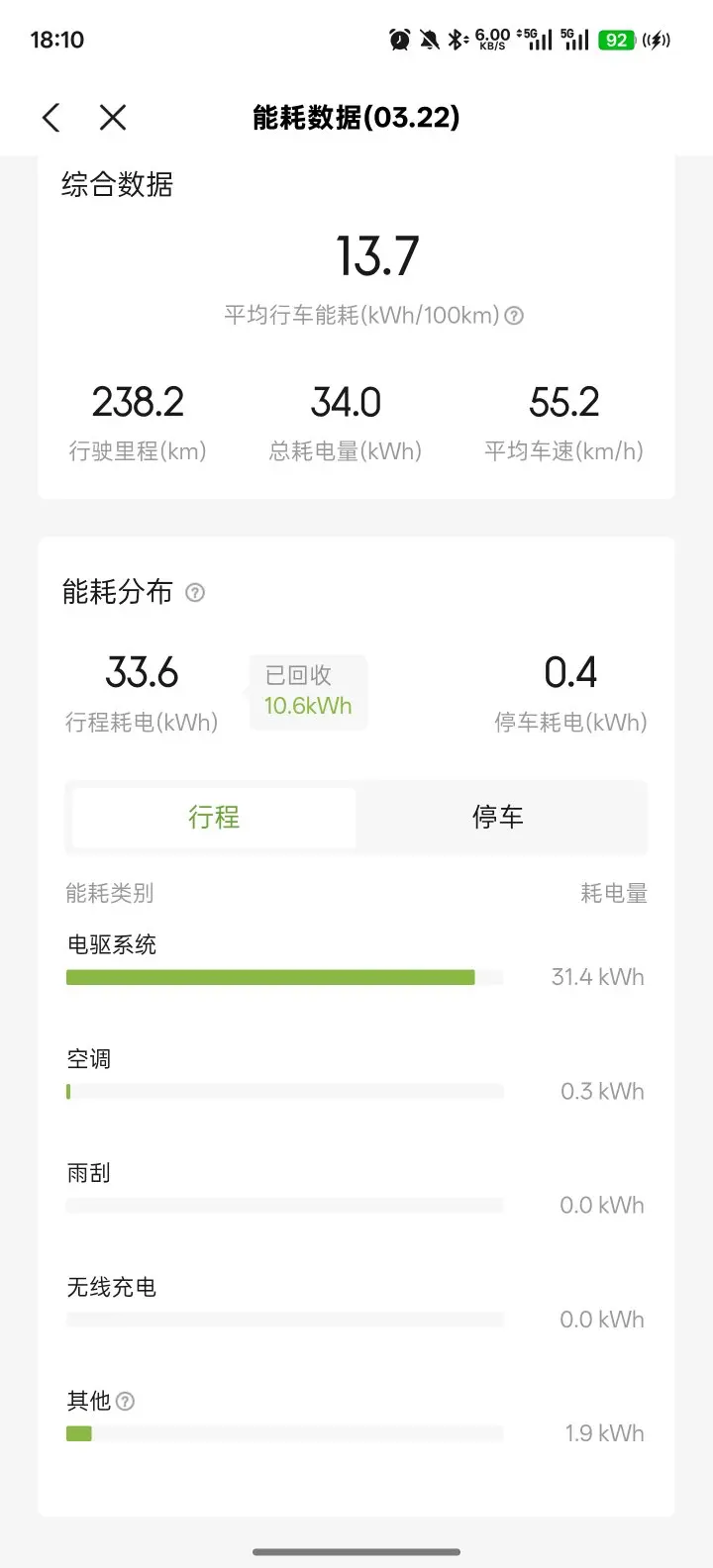
Task: Tap the help icon next to 能耗分布
Action: [195, 593]
